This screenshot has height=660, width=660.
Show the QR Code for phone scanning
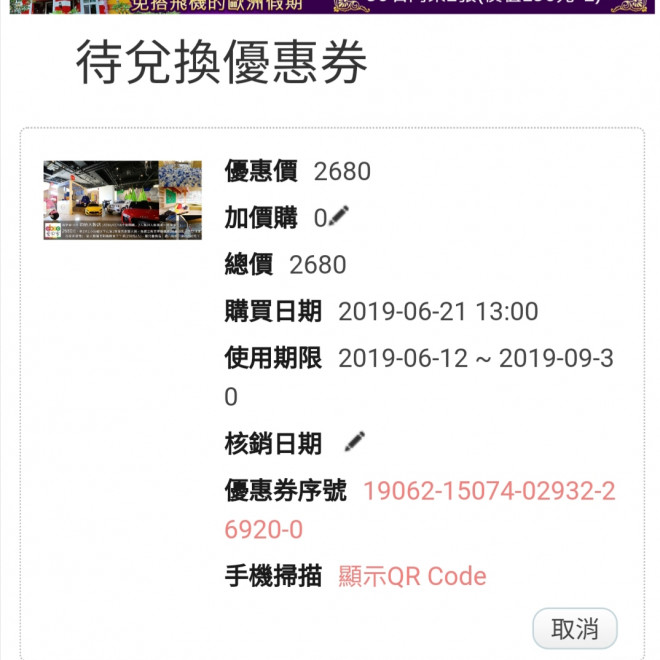pyautogui.click(x=412, y=576)
